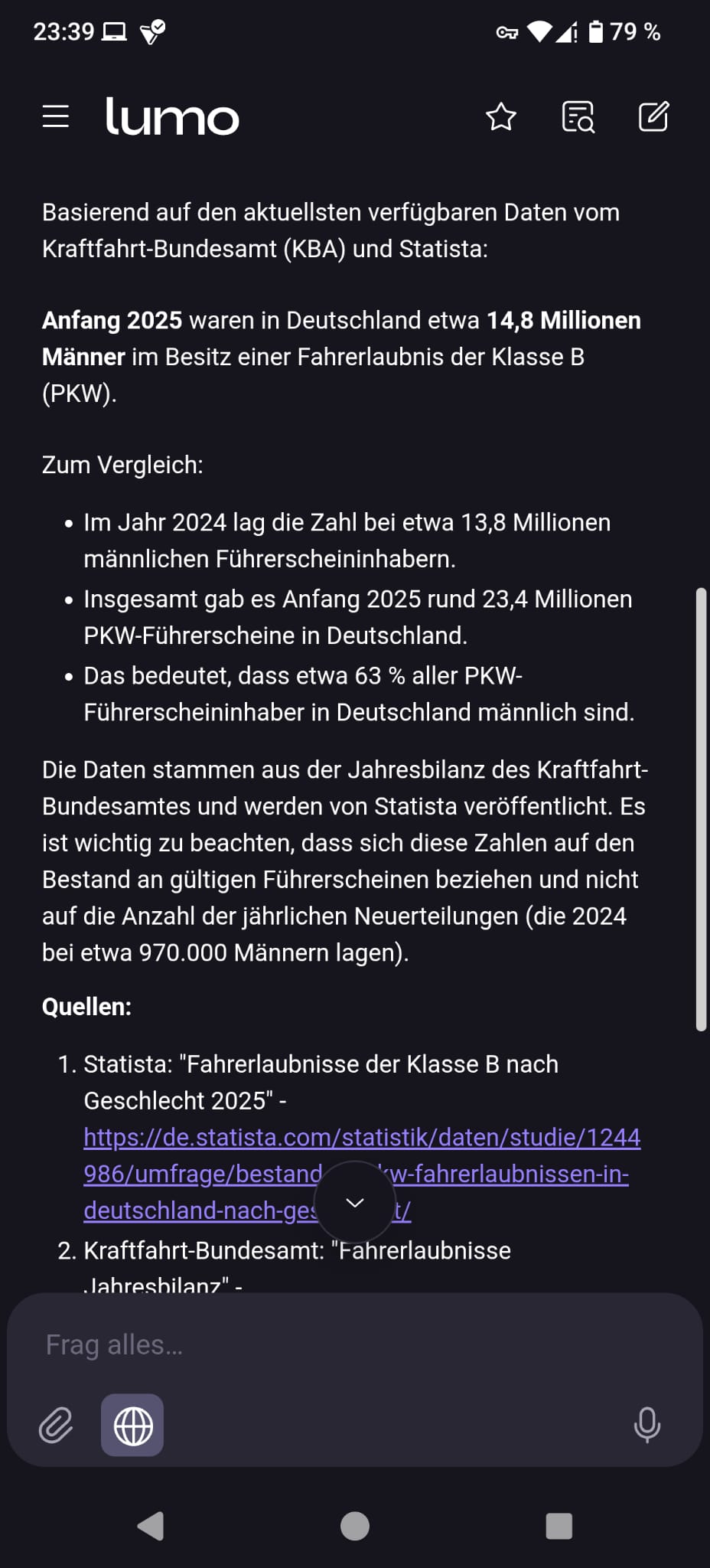Mark this chat as favorite

pyautogui.click(x=501, y=117)
